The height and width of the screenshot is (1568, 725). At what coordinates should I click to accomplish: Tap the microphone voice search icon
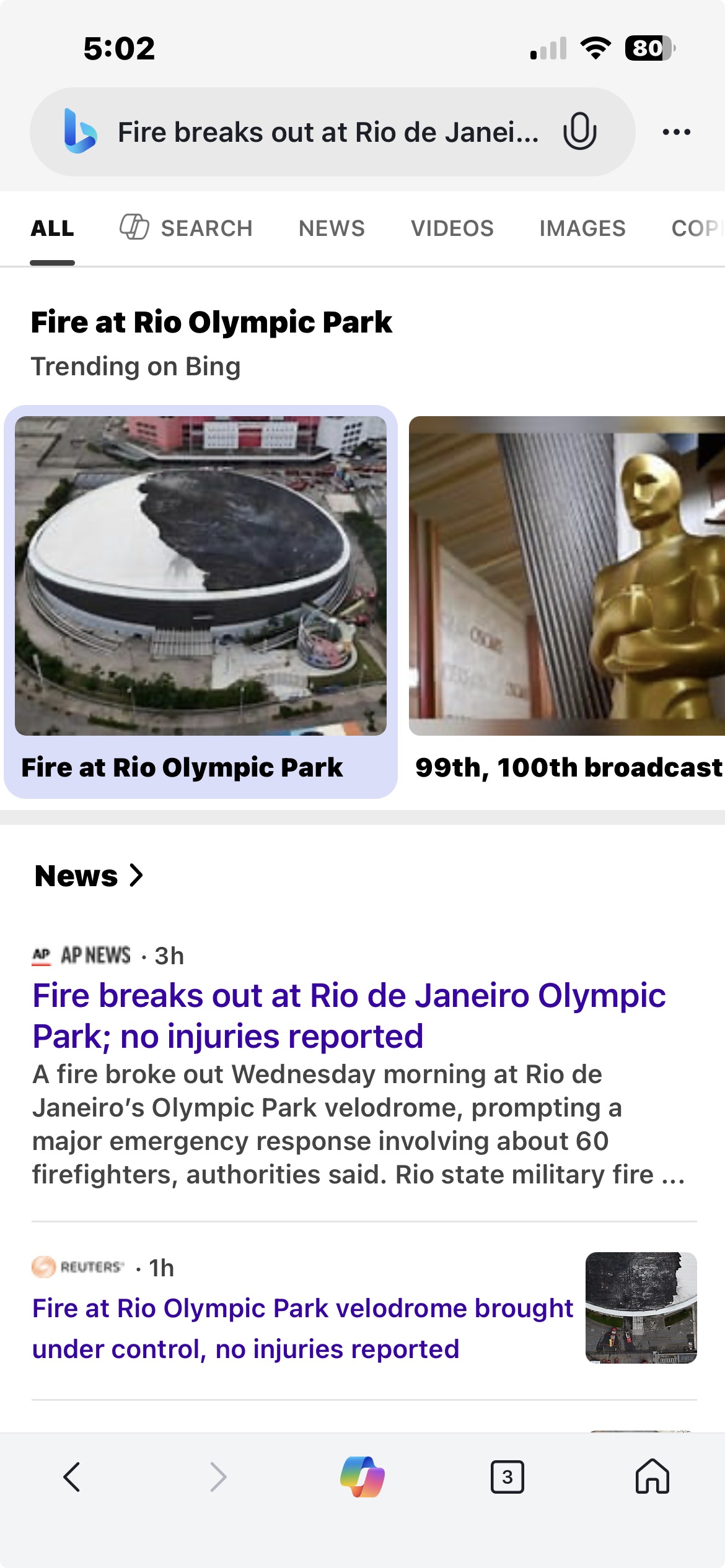[579, 131]
